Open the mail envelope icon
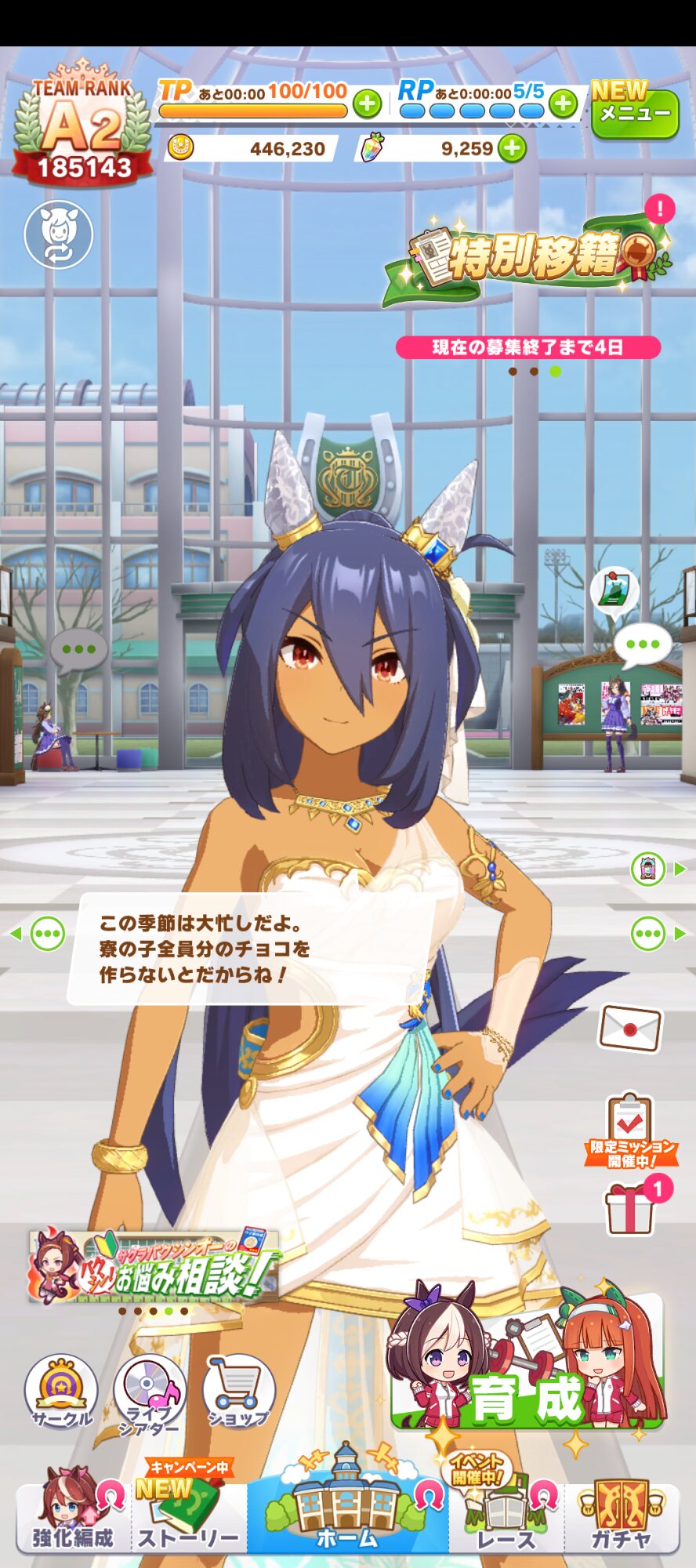Screen dimensions: 696x1568 coord(630,1028)
